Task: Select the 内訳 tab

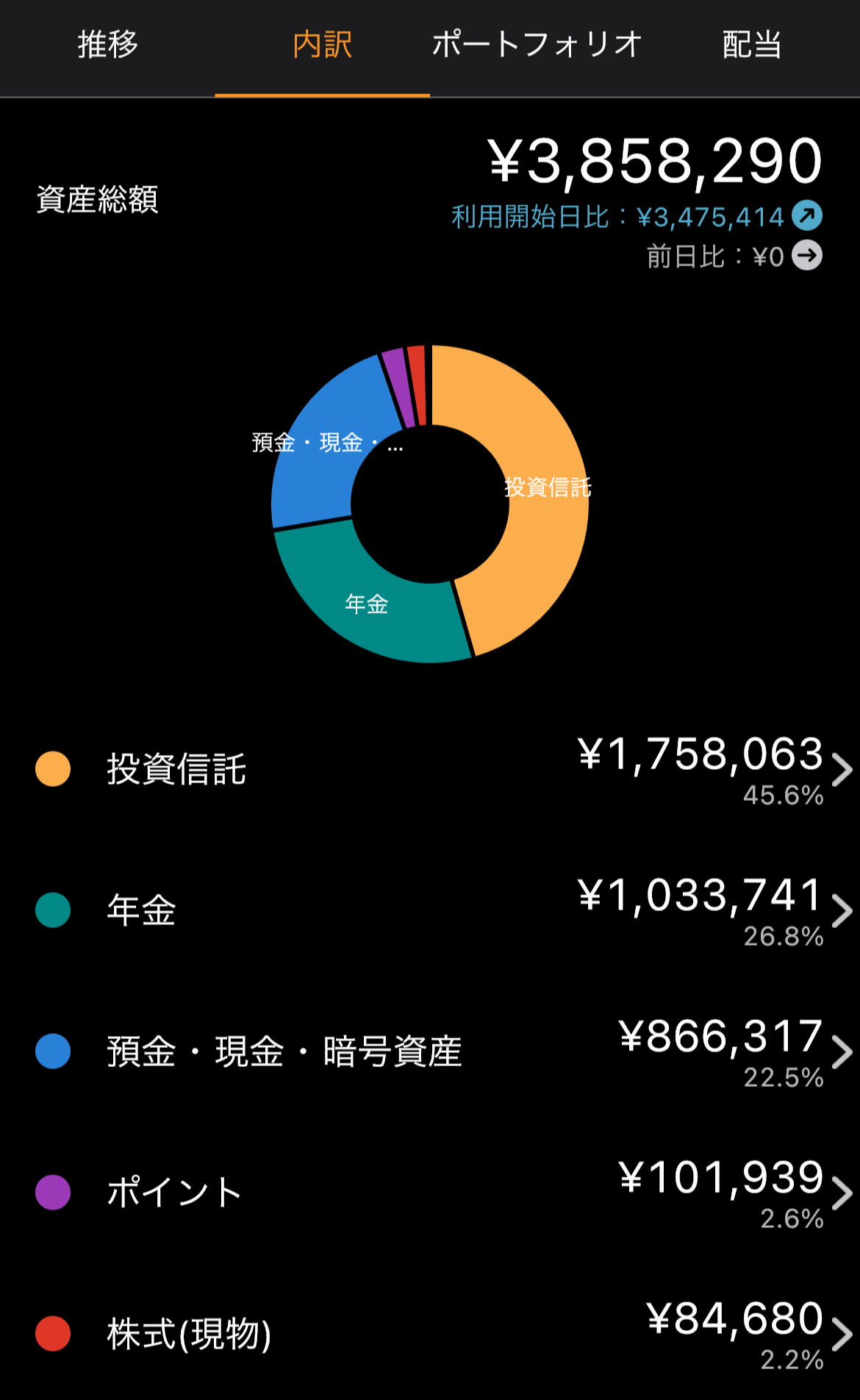Action: click(x=322, y=46)
